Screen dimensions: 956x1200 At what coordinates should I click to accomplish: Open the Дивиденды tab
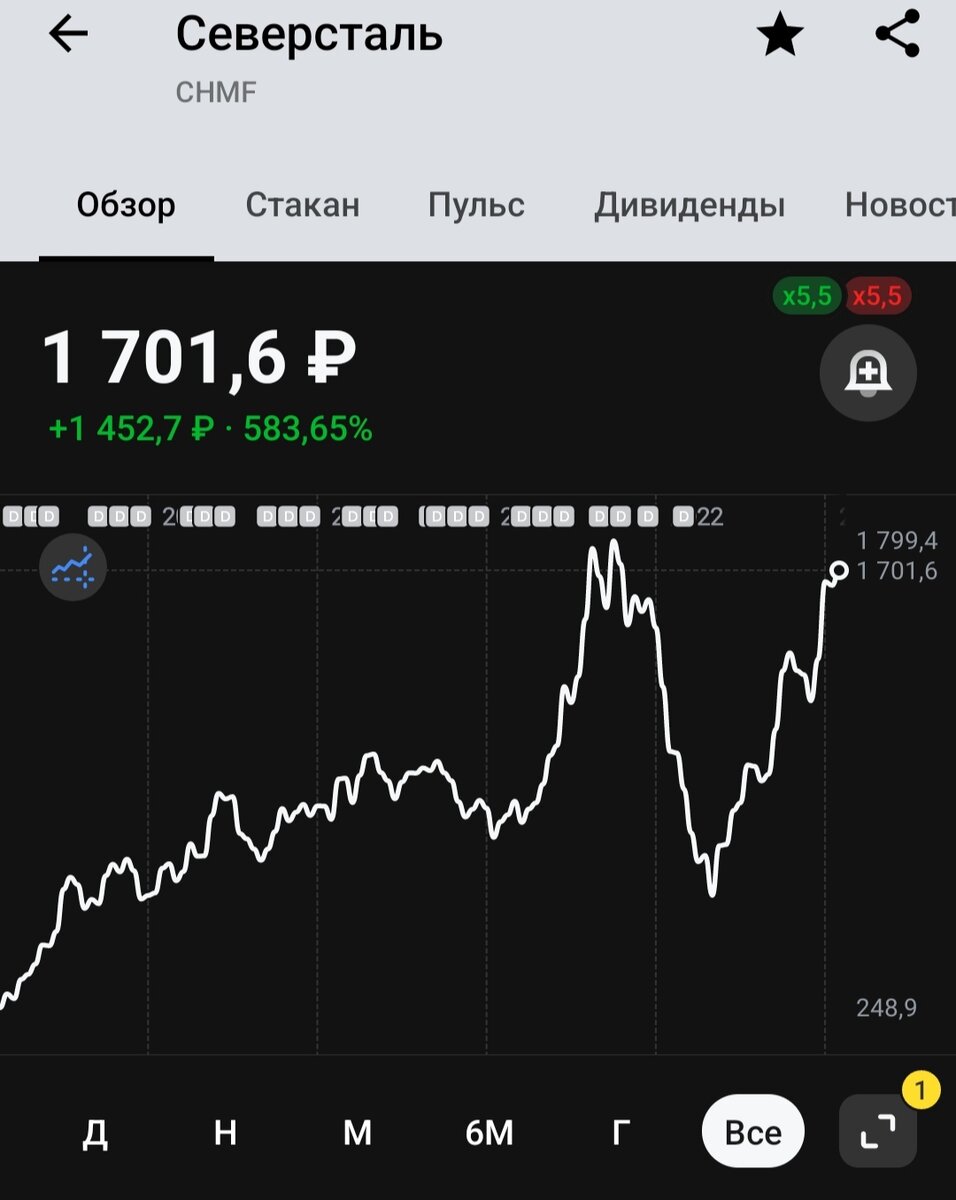[688, 204]
